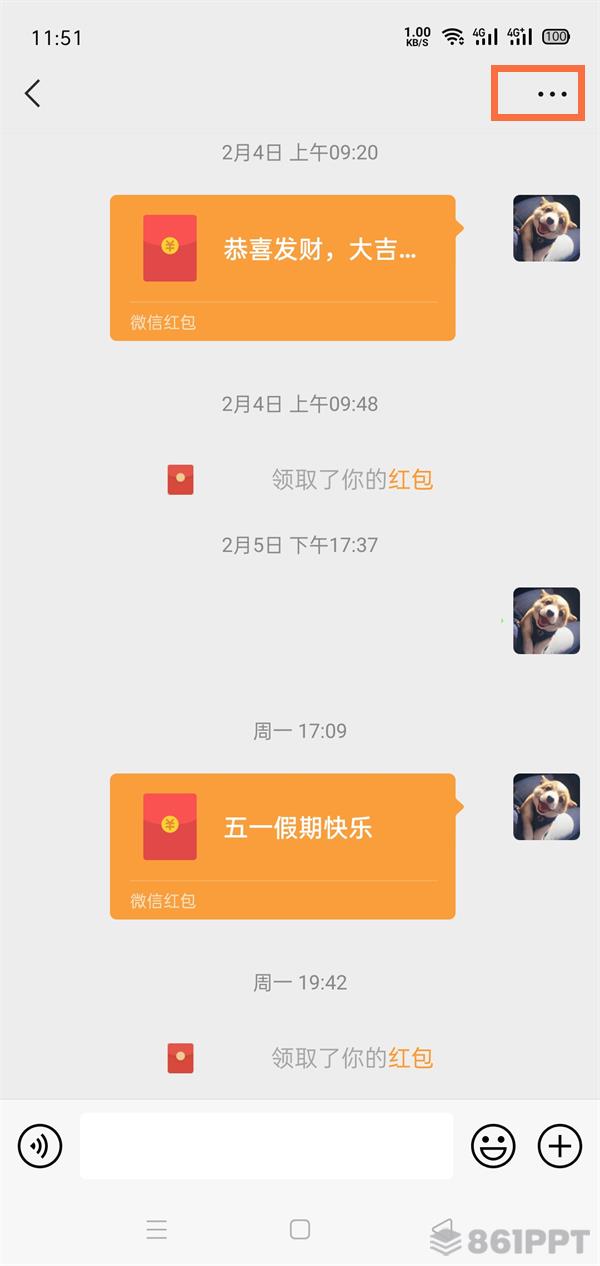Go back from this chat
The height and width of the screenshot is (1266, 600).
click(x=33, y=94)
